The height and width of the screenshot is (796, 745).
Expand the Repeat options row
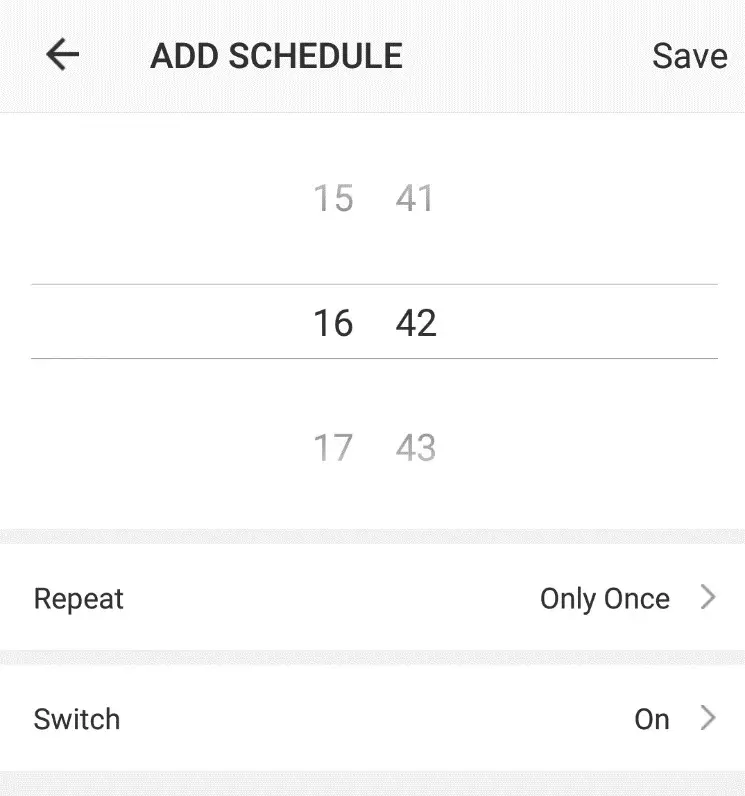point(372,598)
